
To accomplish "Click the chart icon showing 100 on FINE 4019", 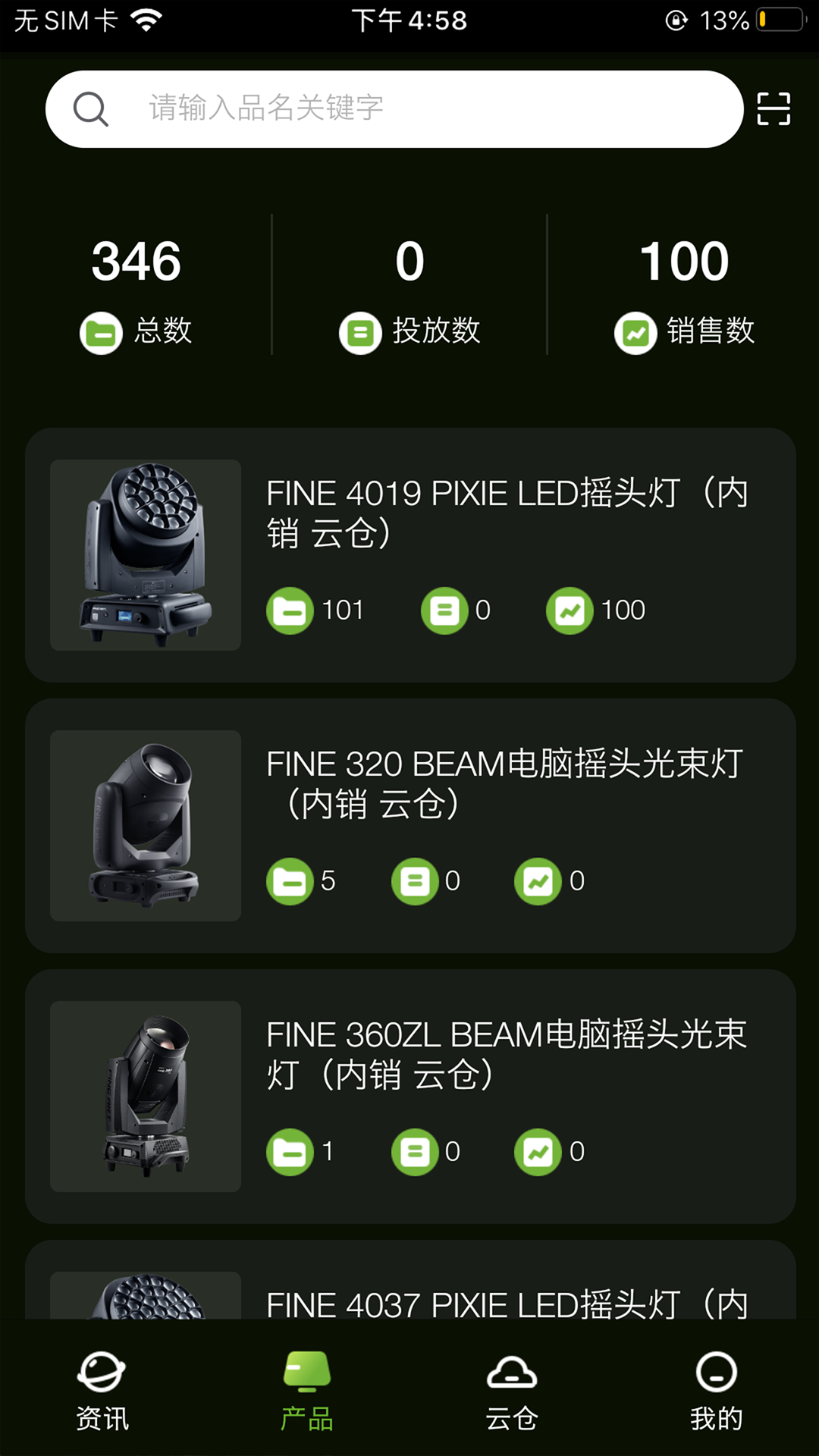I will pyautogui.click(x=570, y=610).
